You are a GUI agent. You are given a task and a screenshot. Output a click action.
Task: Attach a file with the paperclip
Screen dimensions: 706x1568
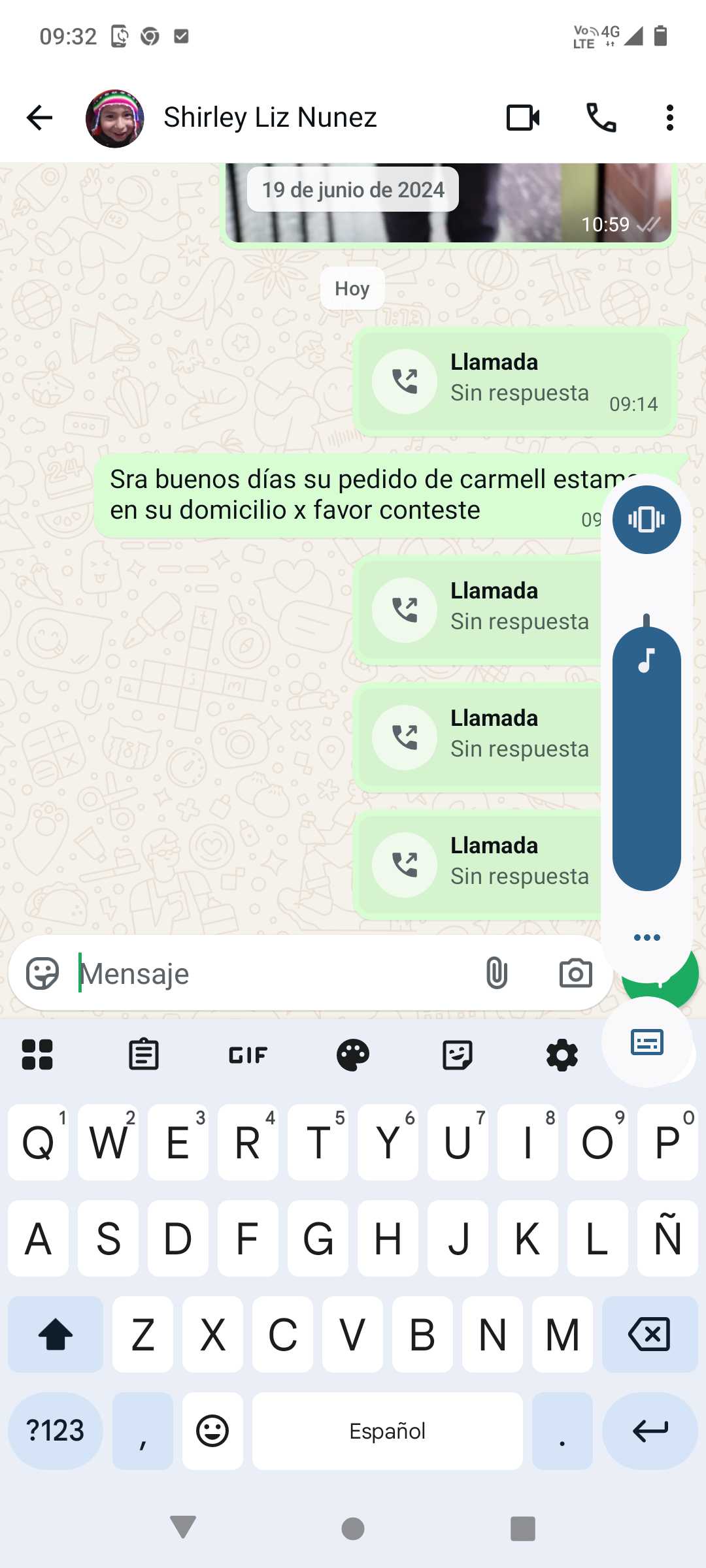(496, 973)
